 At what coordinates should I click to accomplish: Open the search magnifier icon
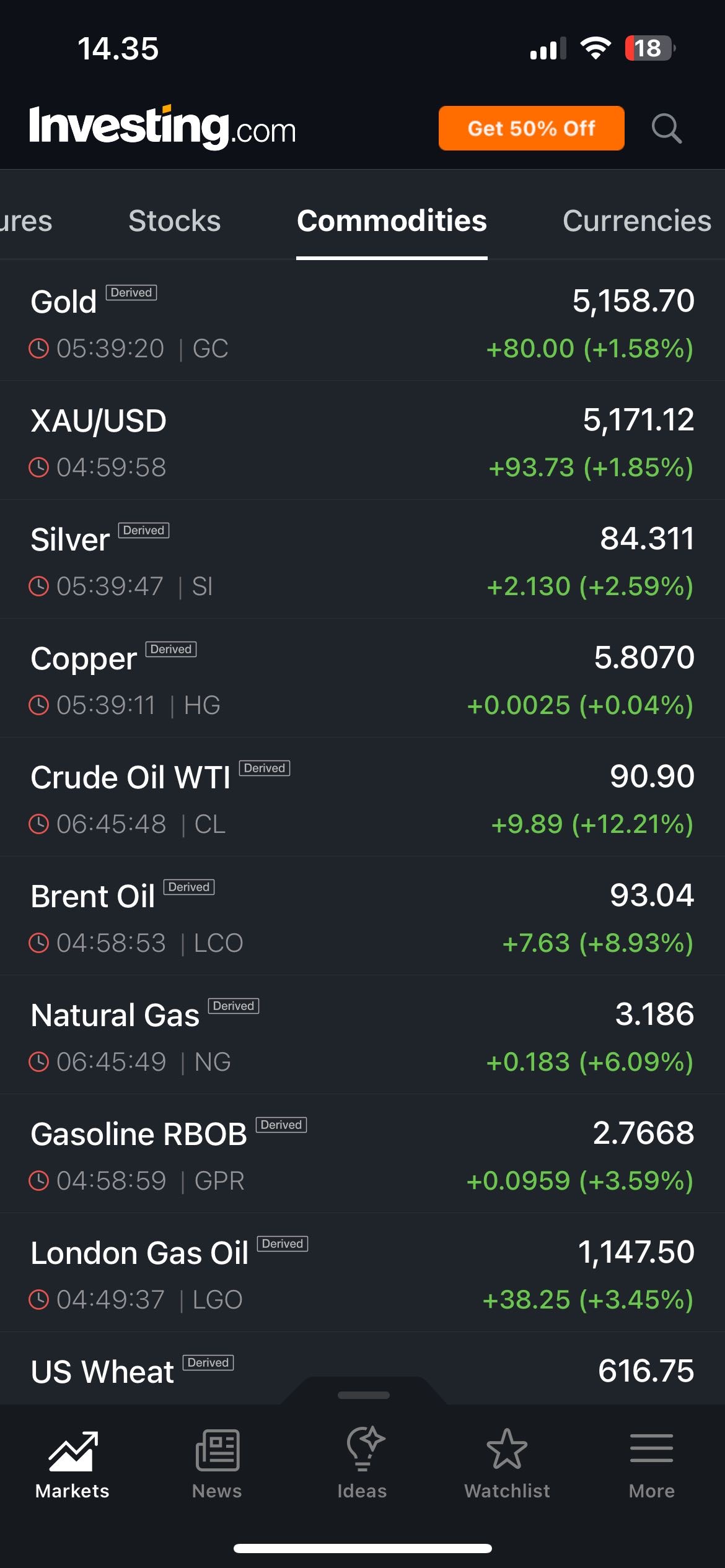coord(667,129)
